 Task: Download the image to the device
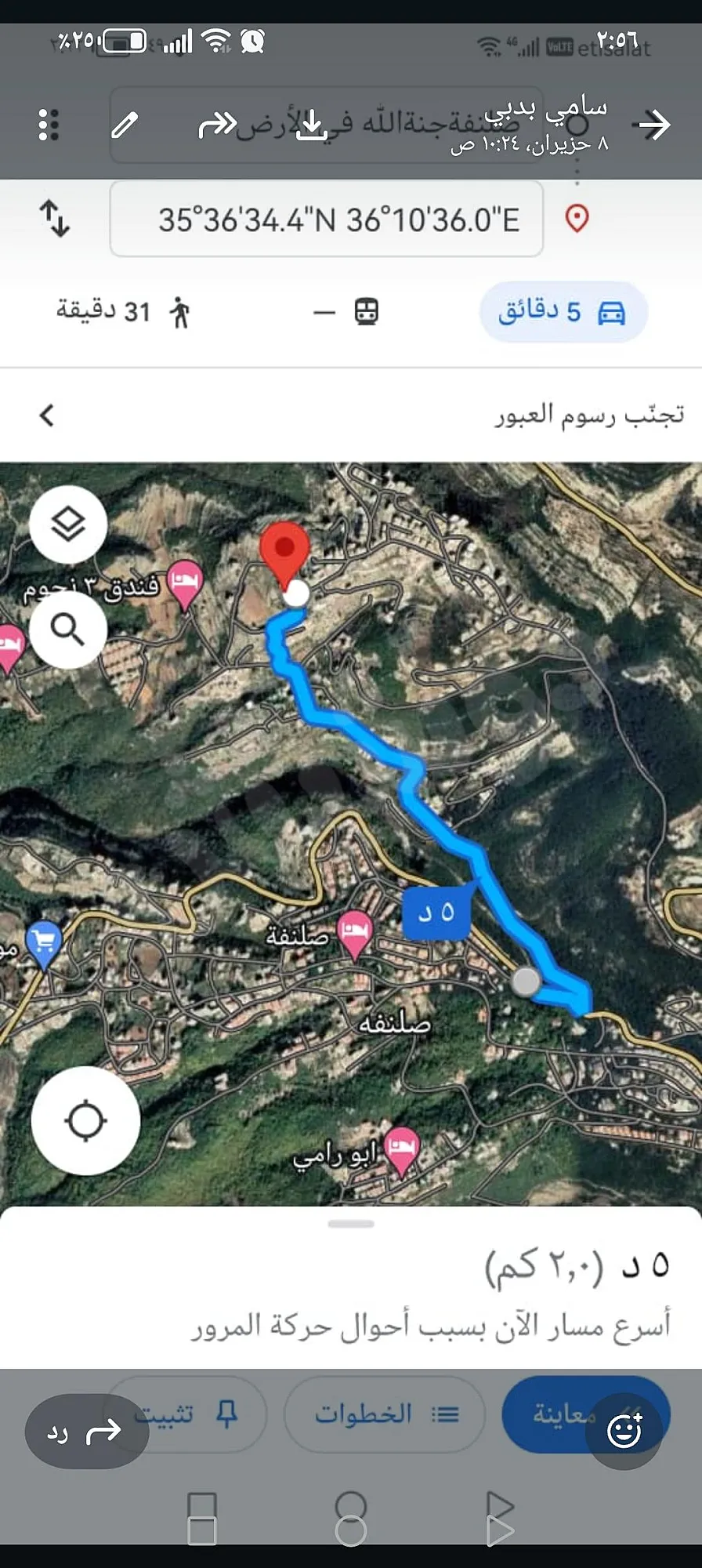click(312, 124)
